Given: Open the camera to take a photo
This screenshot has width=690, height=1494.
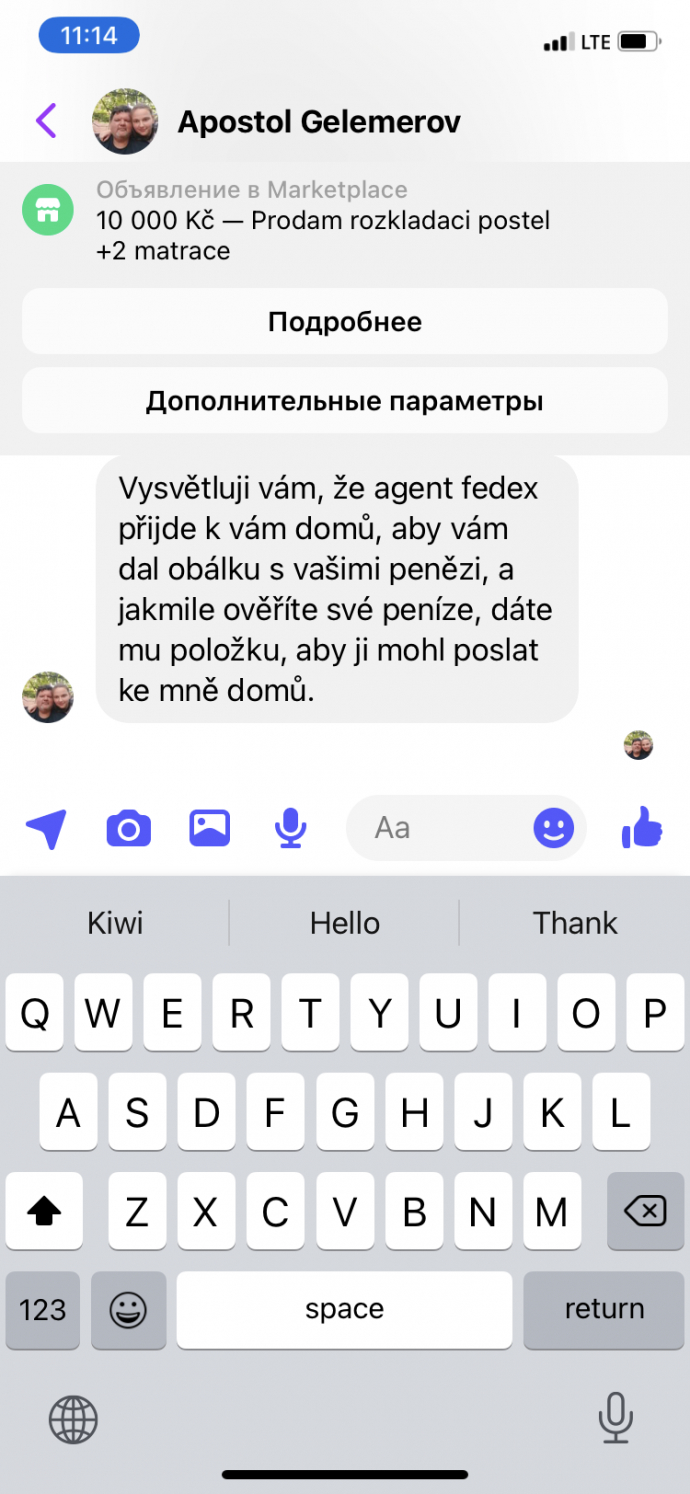Looking at the screenshot, I should (x=128, y=828).
